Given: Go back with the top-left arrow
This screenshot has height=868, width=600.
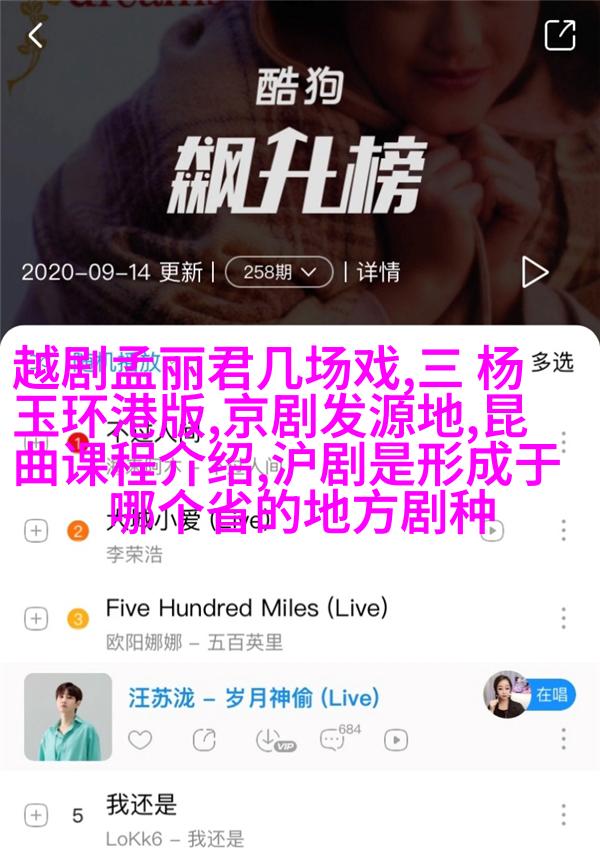Looking at the screenshot, I should coord(36,37).
